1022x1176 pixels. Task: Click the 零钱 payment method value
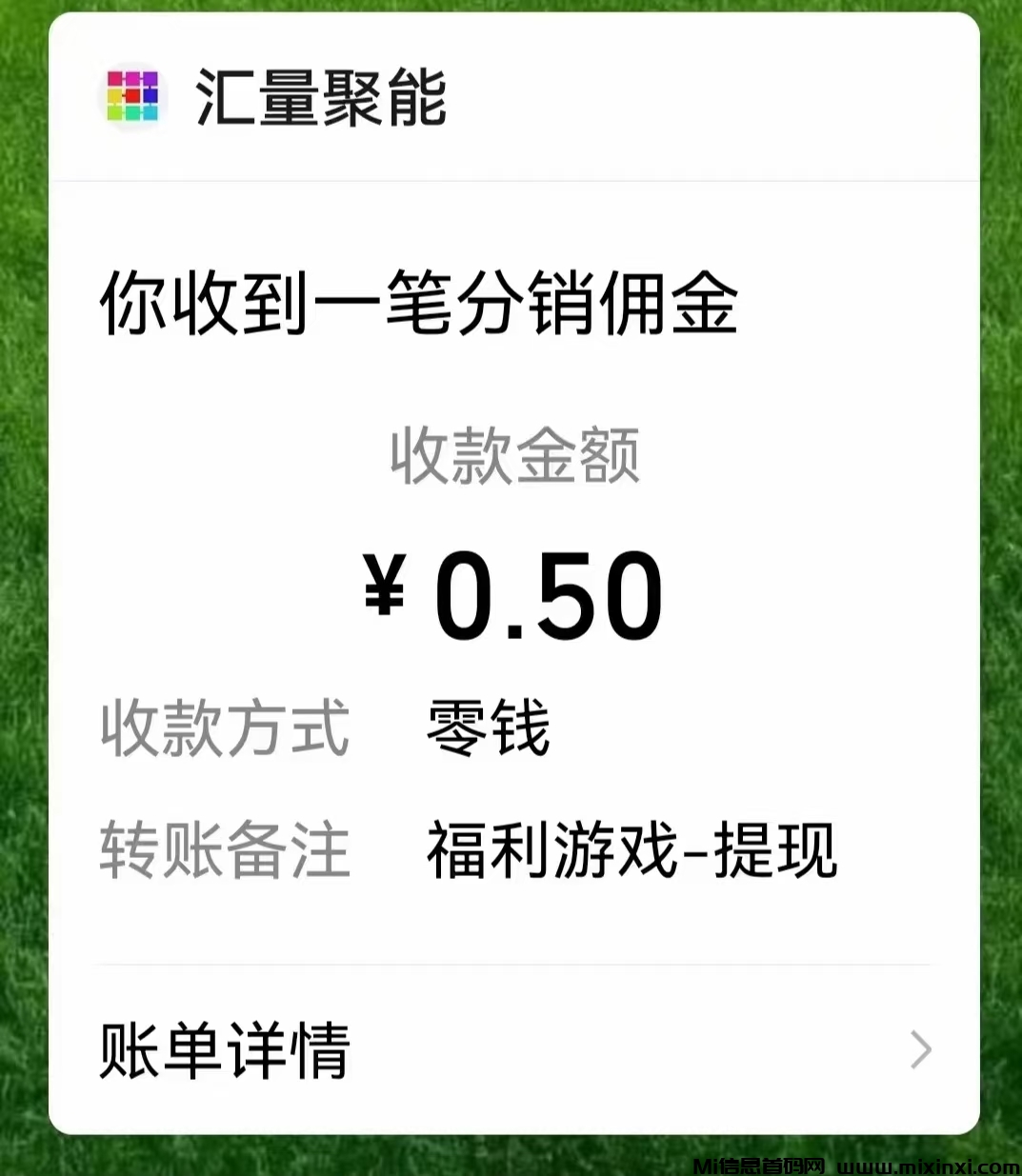coord(488,728)
